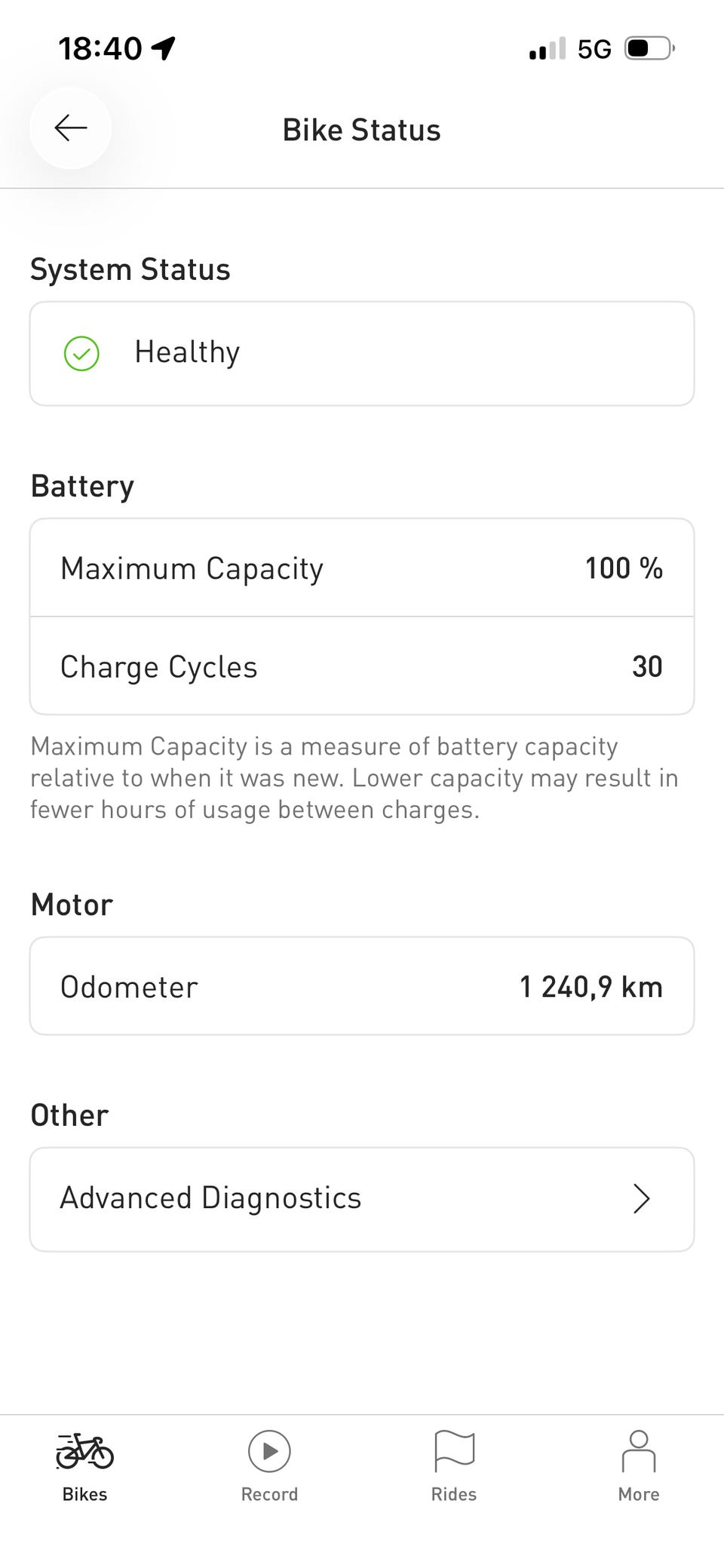Open the More tab

pyautogui.click(x=639, y=1468)
